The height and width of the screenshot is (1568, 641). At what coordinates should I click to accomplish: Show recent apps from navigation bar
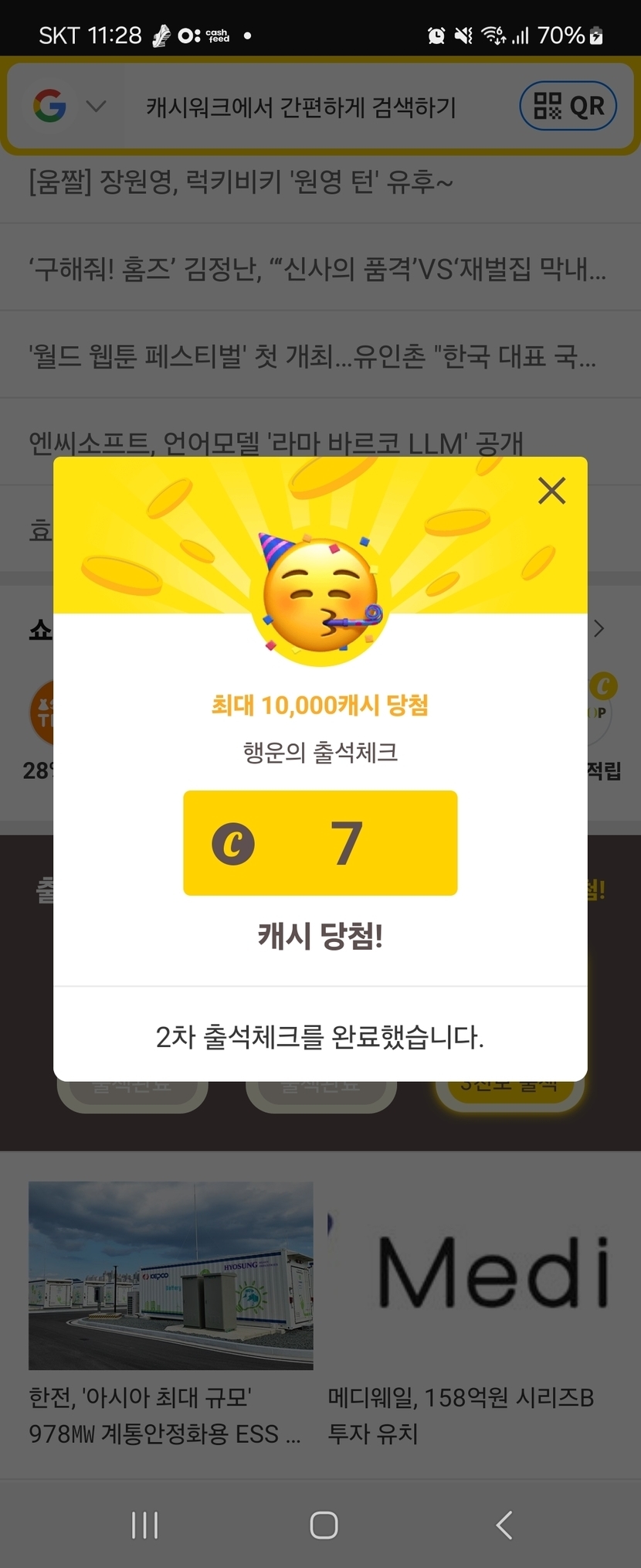(144, 1525)
